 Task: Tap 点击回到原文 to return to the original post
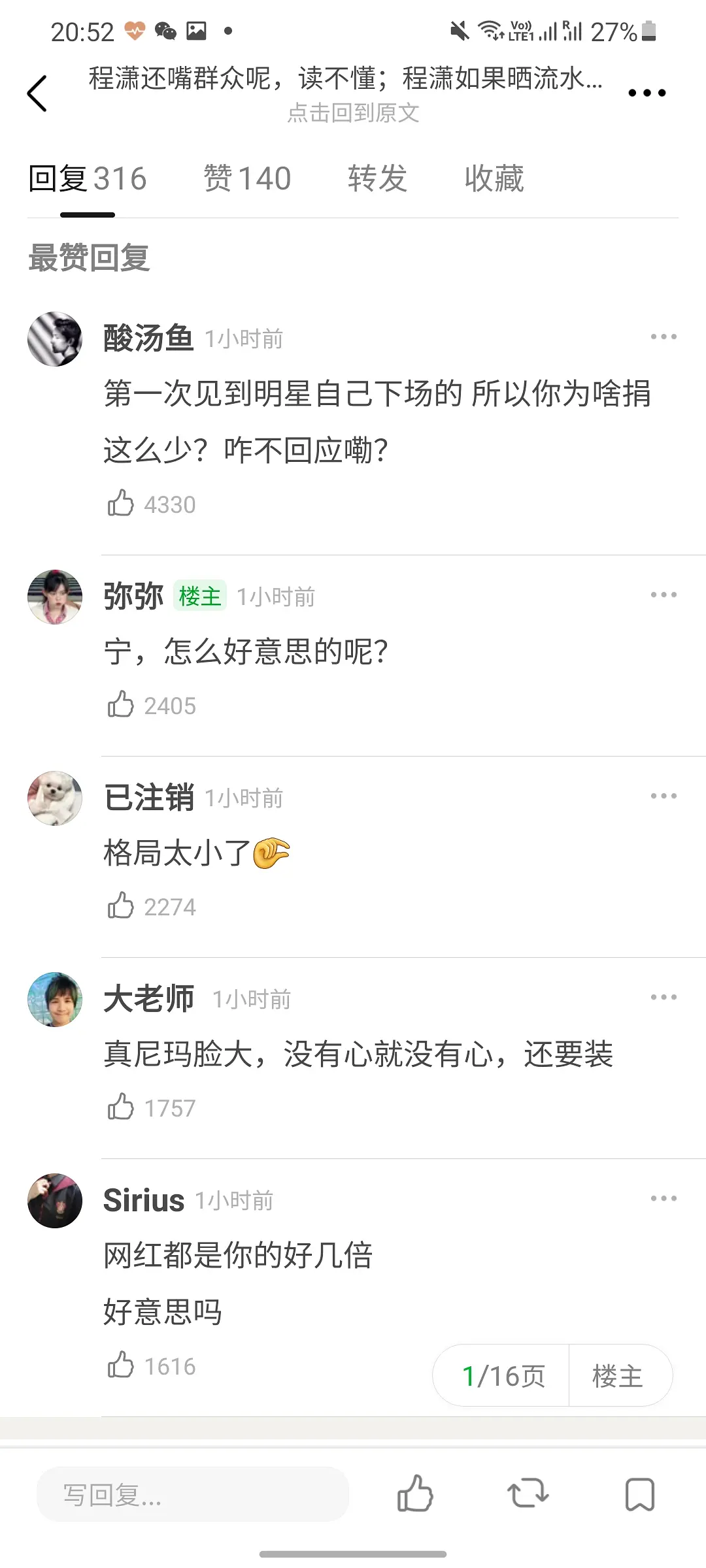point(353,113)
